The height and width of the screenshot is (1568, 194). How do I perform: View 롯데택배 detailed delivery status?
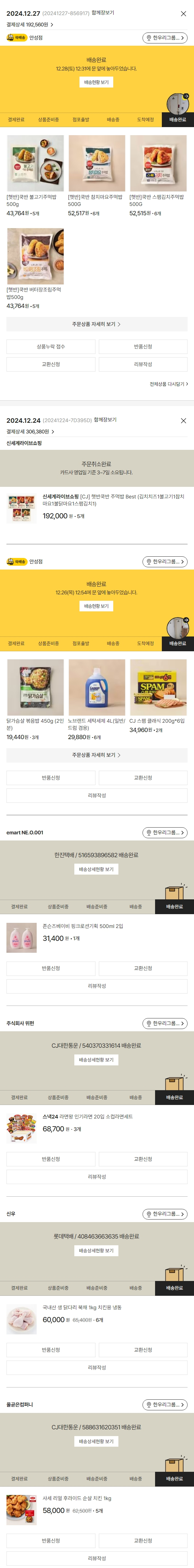coord(96,1251)
